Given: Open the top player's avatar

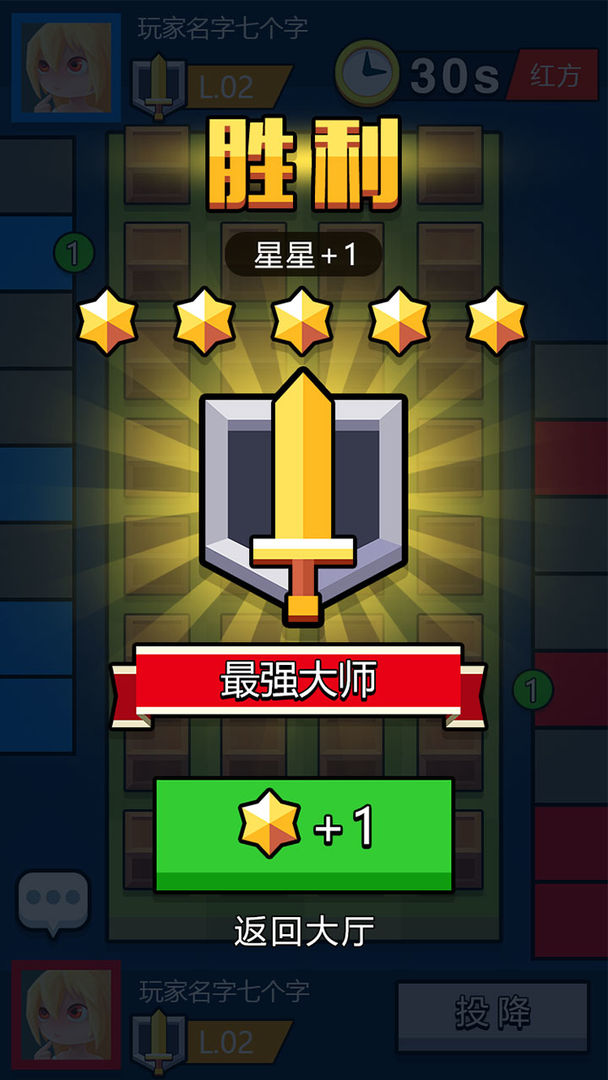Looking at the screenshot, I should click(66, 66).
